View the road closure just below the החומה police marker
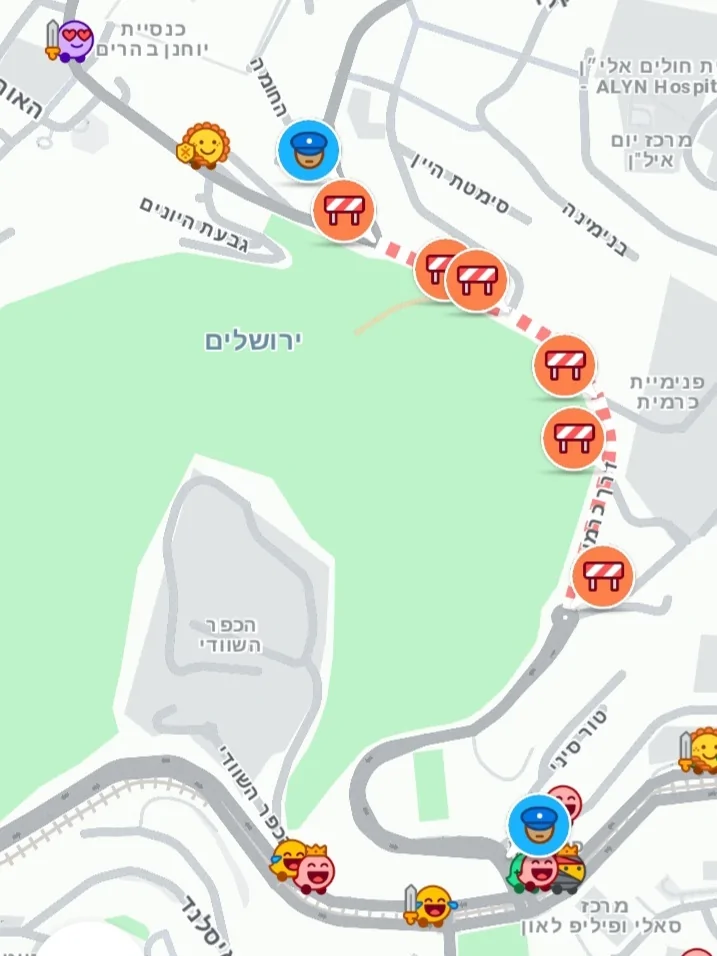This screenshot has height=956, width=717. point(343,210)
